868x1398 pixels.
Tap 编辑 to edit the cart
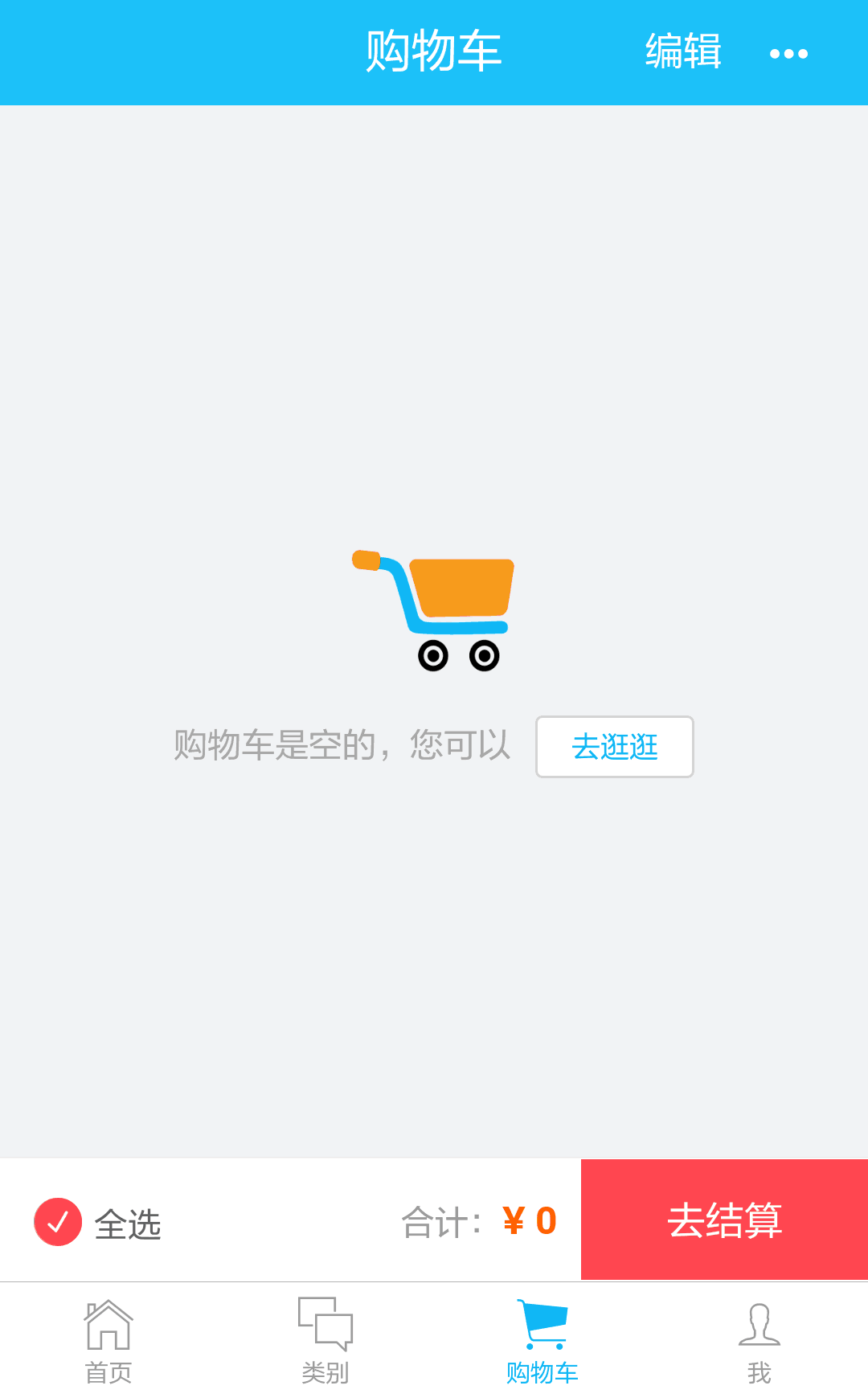(683, 52)
